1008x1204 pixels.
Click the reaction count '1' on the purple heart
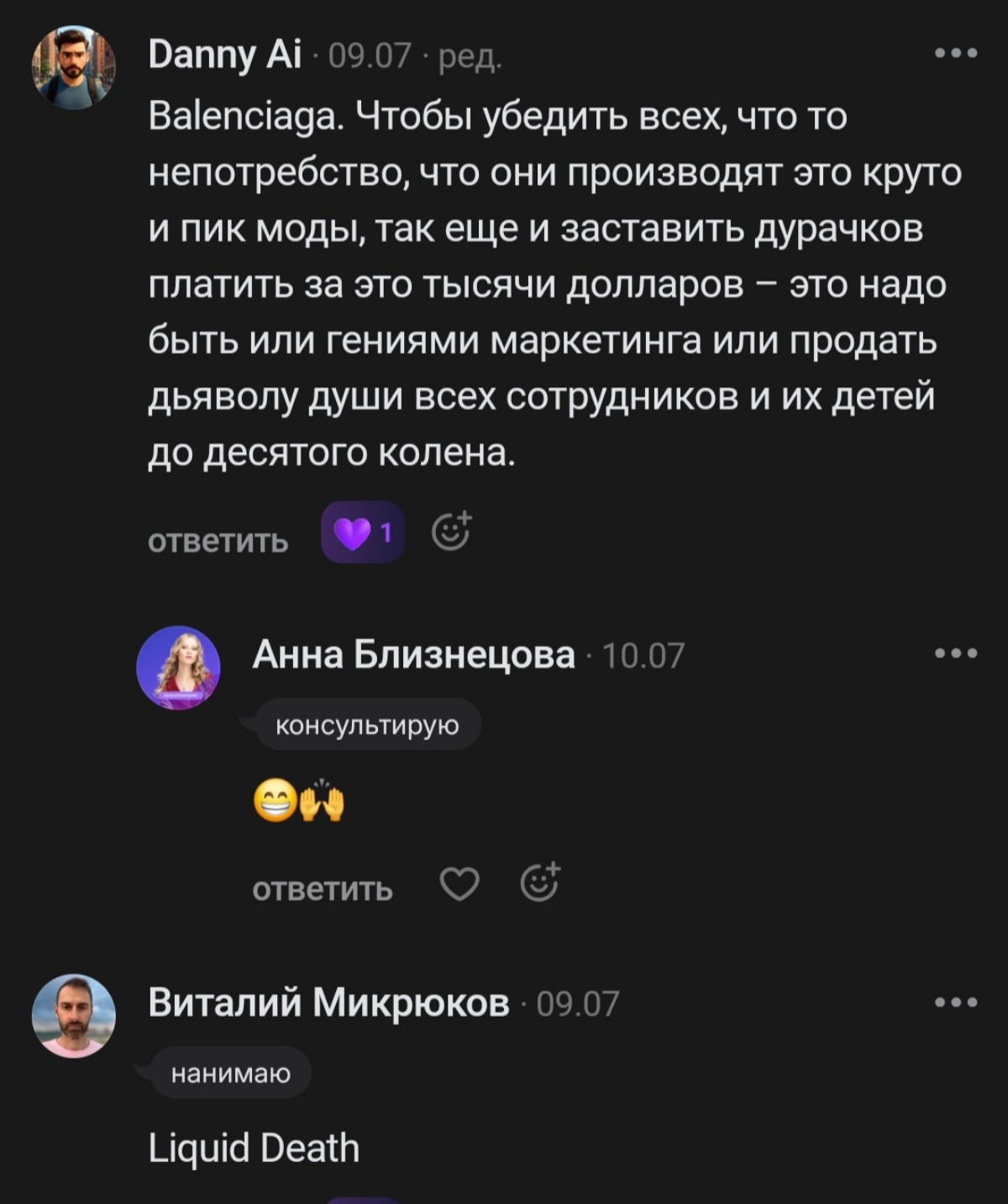(386, 531)
